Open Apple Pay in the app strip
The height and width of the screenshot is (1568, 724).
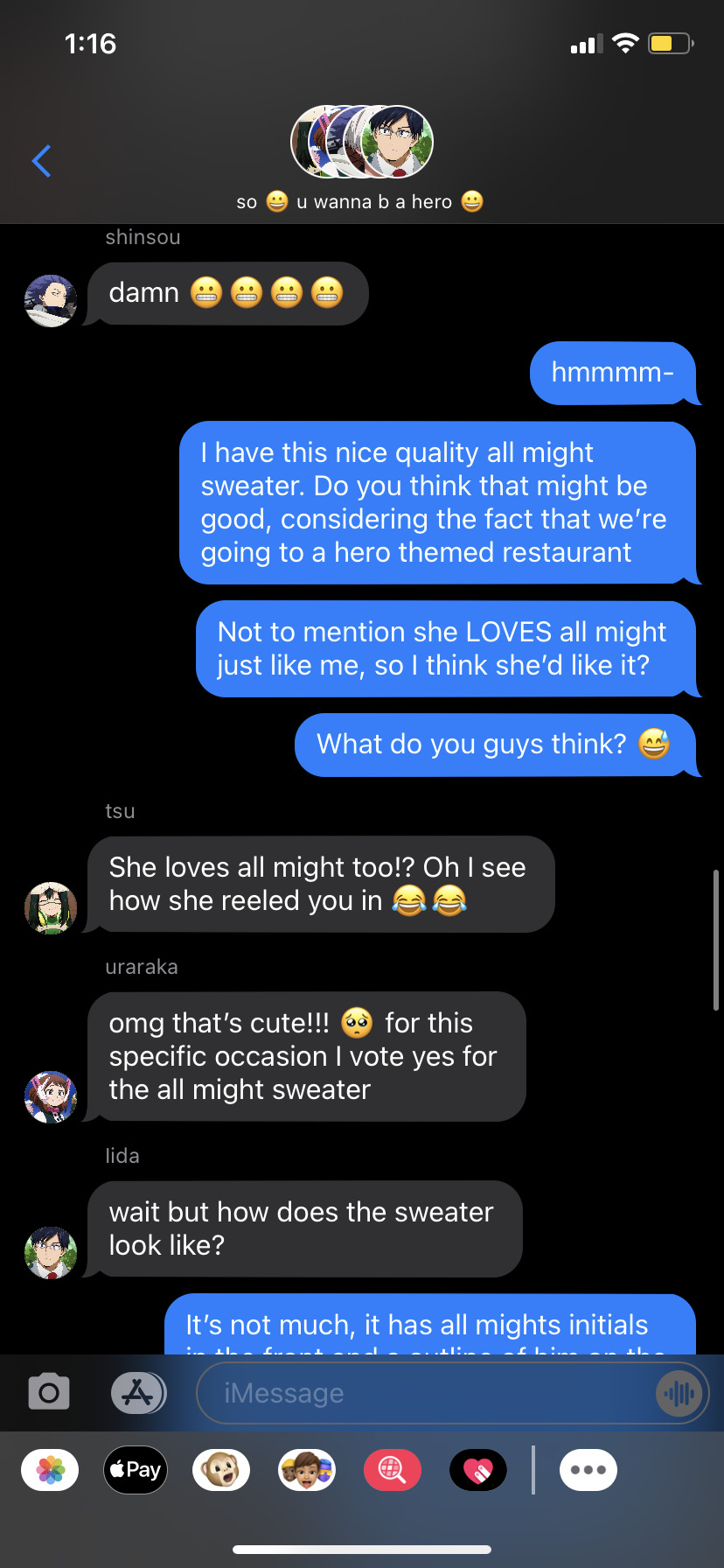pos(136,1470)
